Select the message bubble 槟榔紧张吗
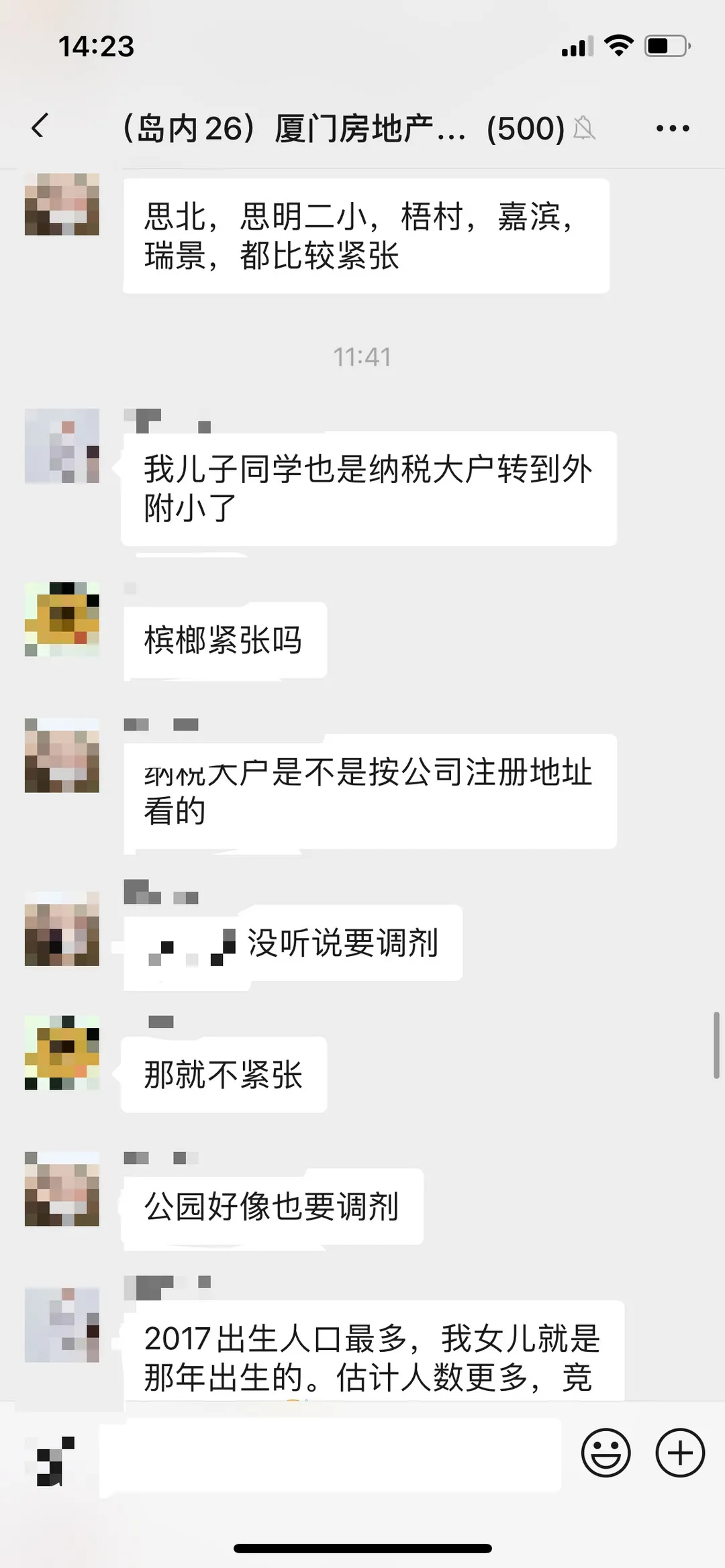This screenshot has width=725, height=1568. [225, 640]
